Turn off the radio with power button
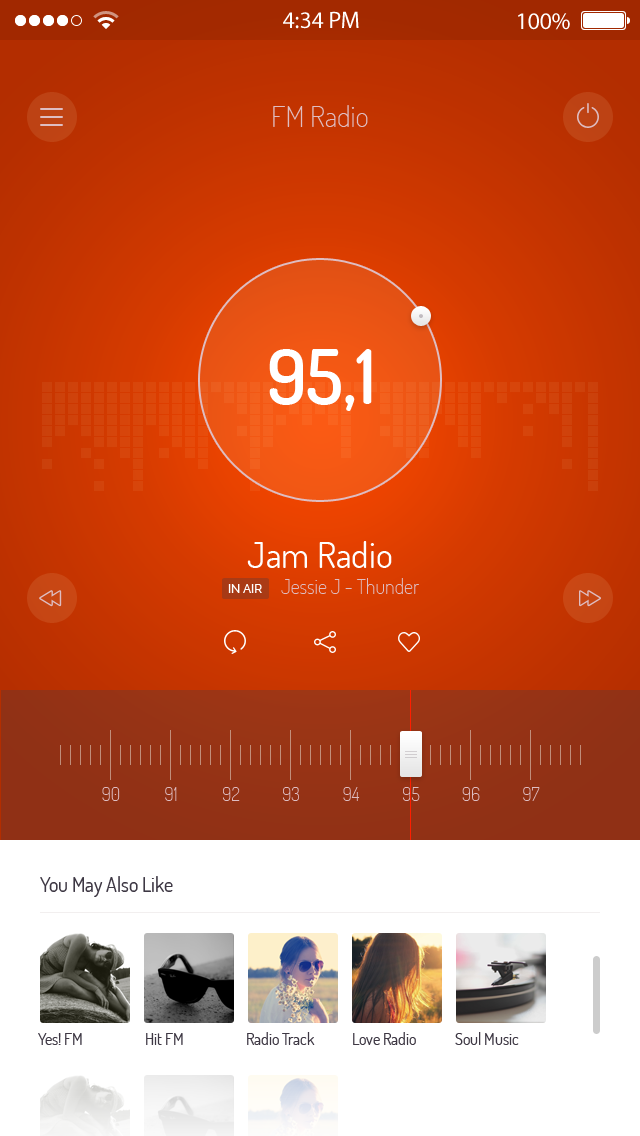 (588, 117)
